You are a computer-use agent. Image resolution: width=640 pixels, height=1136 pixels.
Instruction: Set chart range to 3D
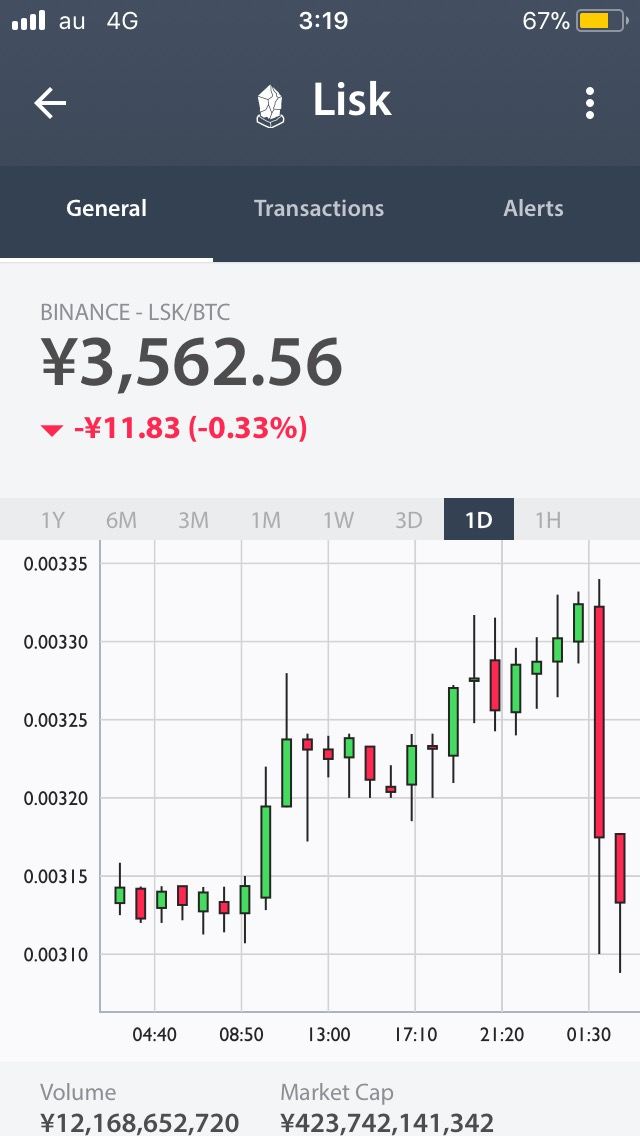(x=408, y=520)
